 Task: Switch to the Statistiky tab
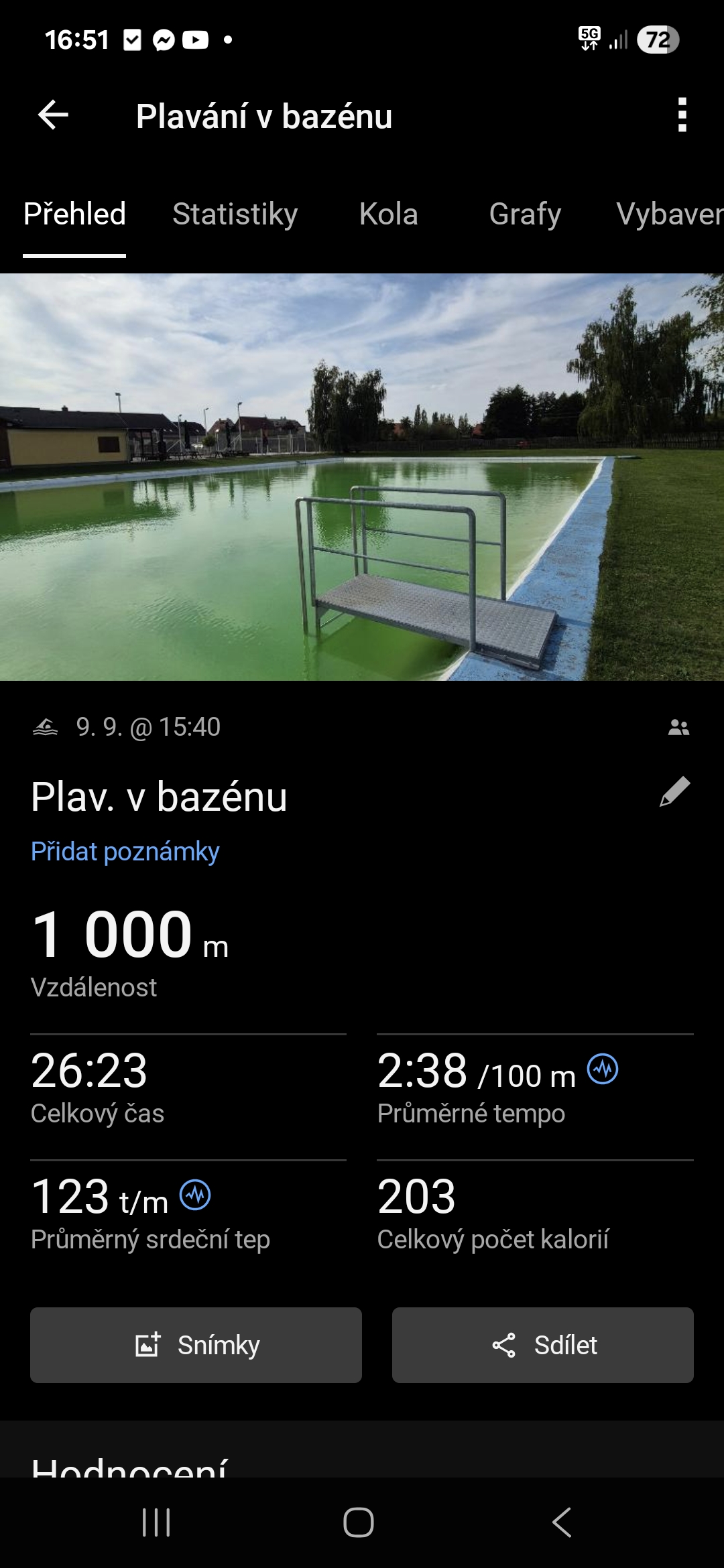tap(235, 214)
